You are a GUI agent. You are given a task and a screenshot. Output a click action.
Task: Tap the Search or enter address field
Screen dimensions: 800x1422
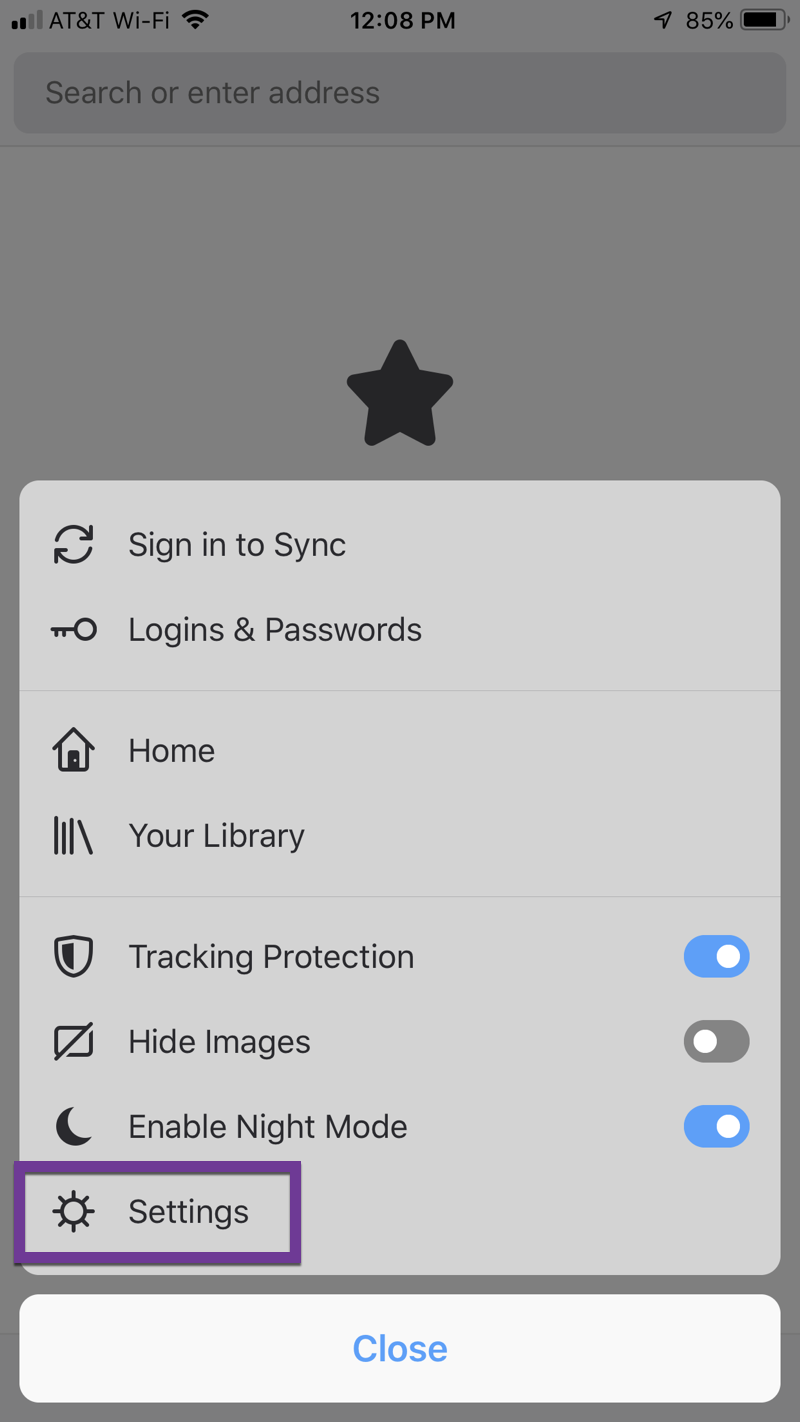point(400,93)
